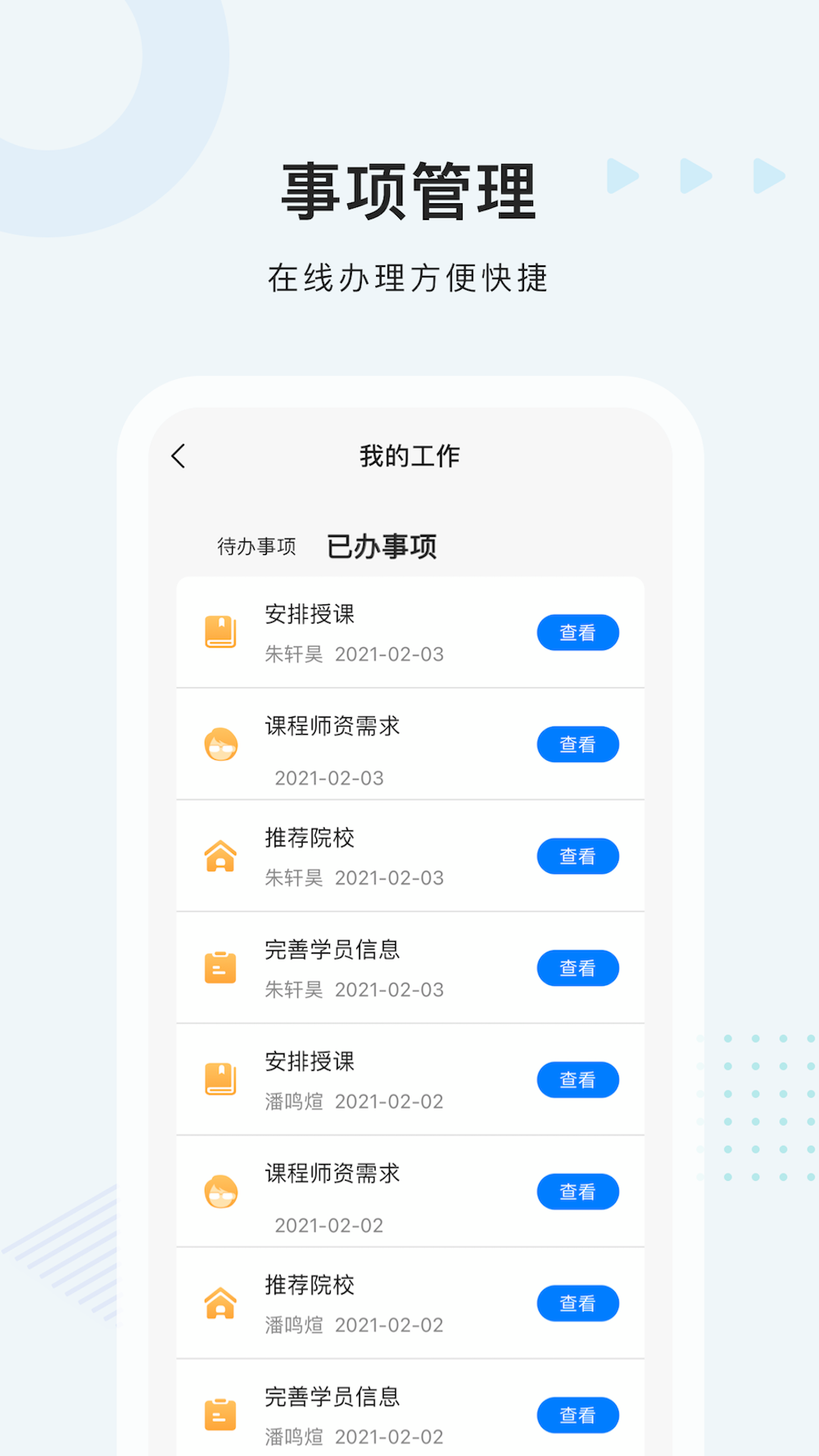Image resolution: width=819 pixels, height=1456 pixels.
Task: Tap 查看 on 潘鸣煊's 安排授课 entry
Action: coord(578,1079)
